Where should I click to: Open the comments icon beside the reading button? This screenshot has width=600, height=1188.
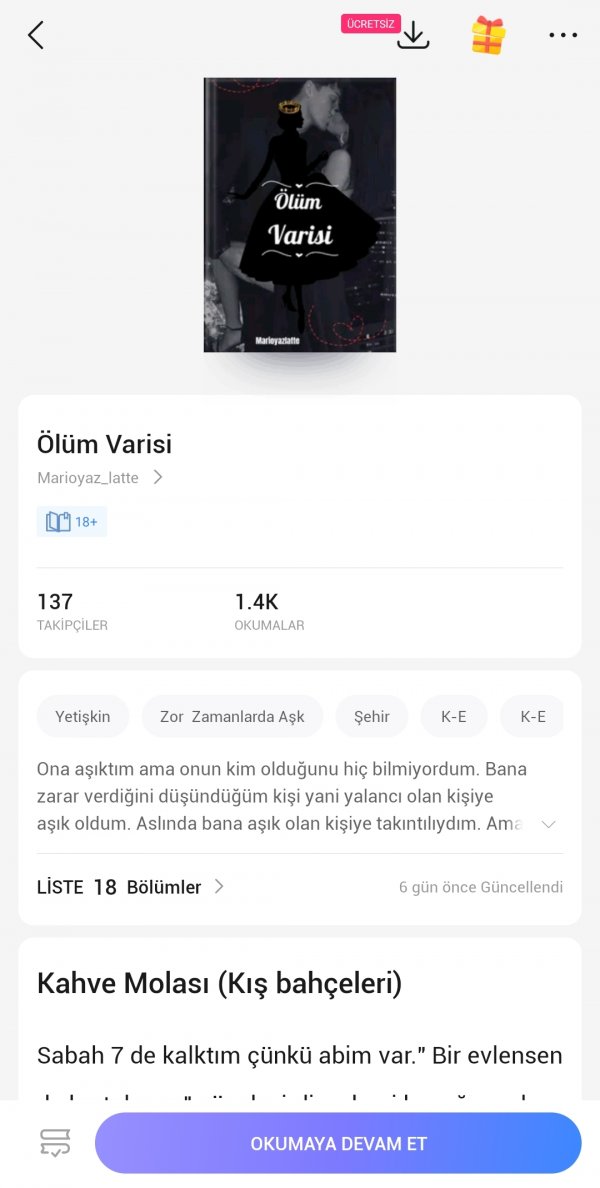55,1143
